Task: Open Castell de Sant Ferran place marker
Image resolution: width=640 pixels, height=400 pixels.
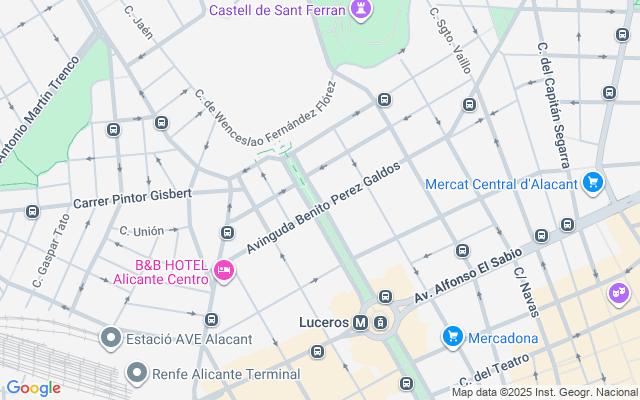Action: 360,11
